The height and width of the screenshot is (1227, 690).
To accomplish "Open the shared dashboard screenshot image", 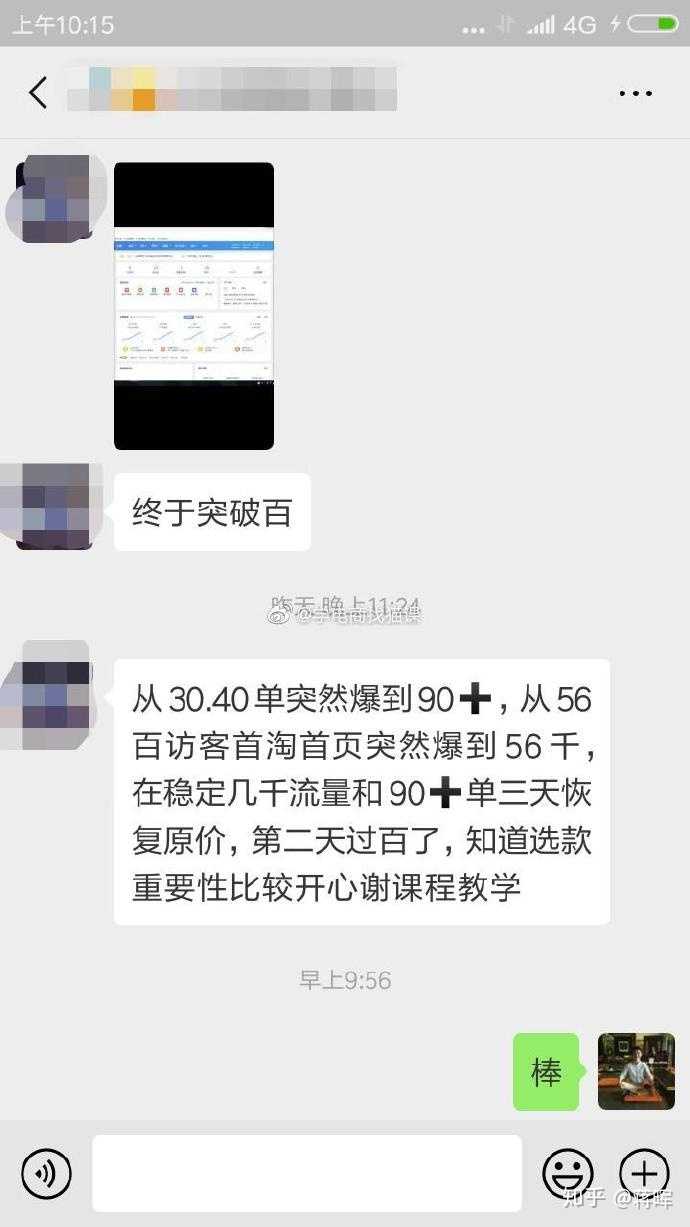I will click(194, 306).
